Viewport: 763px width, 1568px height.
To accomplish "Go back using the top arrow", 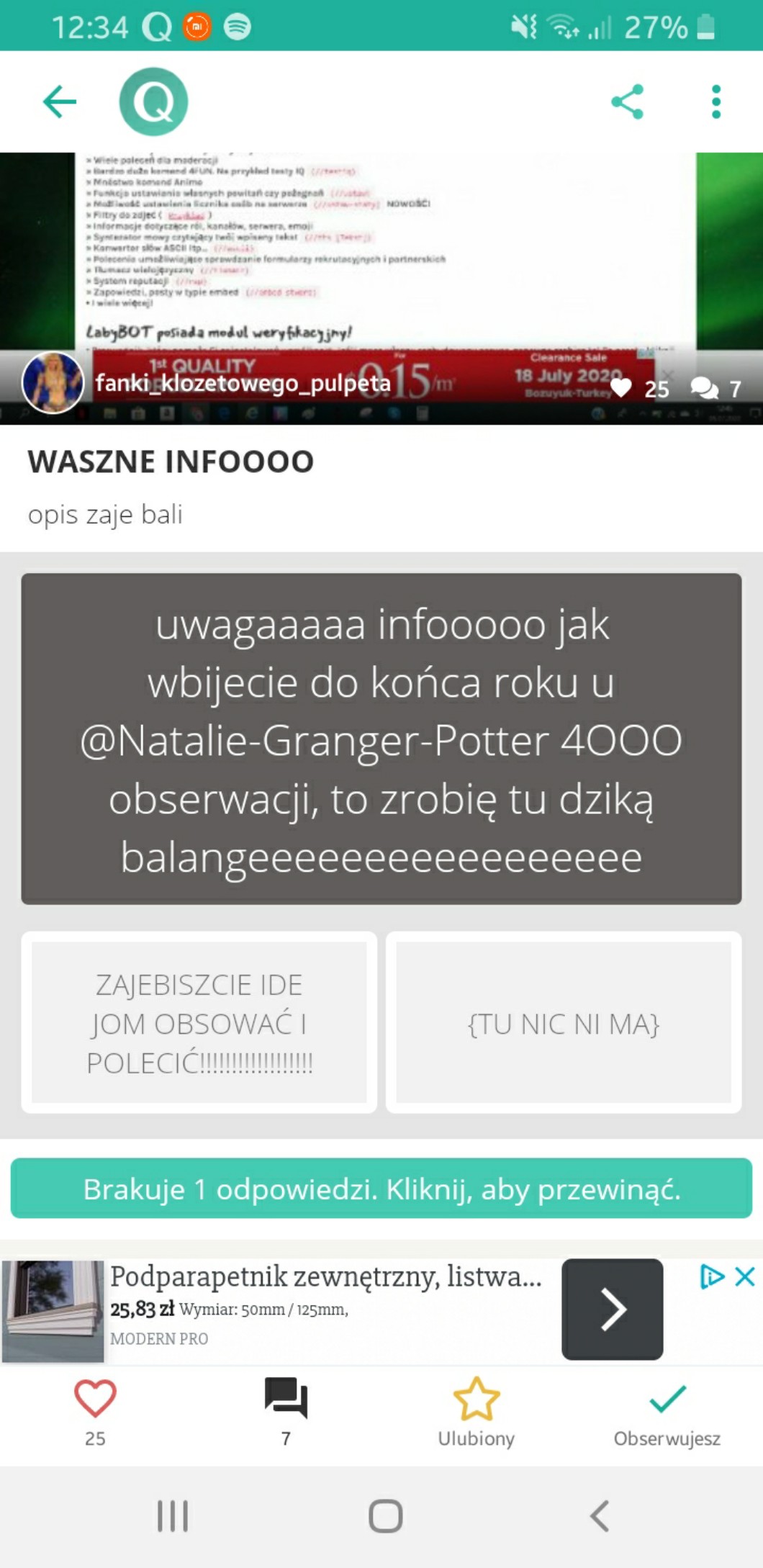I will pyautogui.click(x=60, y=102).
